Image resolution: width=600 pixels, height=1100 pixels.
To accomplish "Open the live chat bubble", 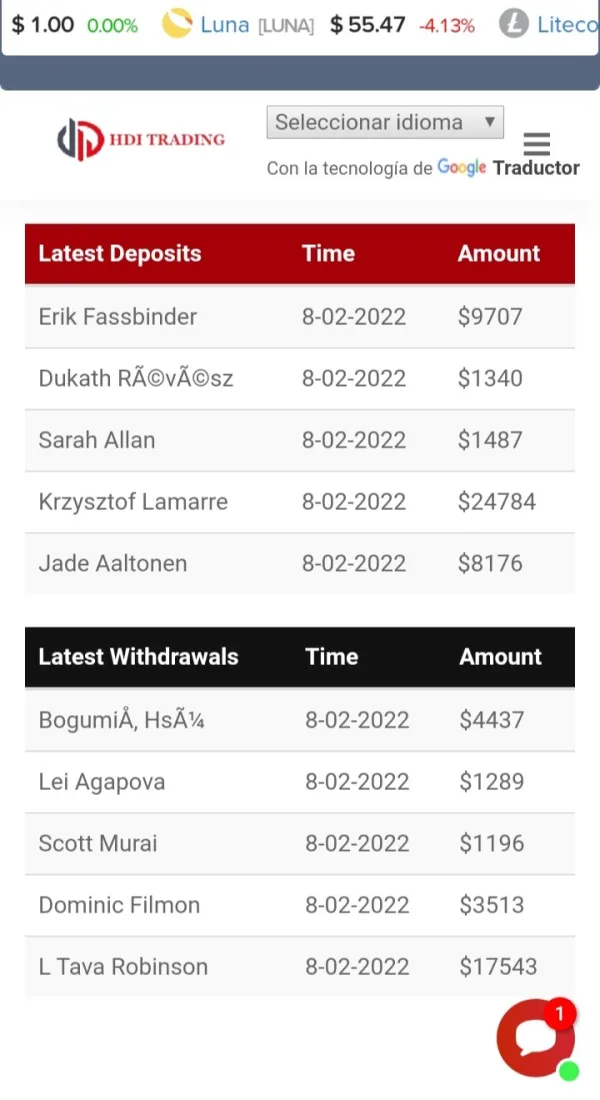I will [536, 1037].
